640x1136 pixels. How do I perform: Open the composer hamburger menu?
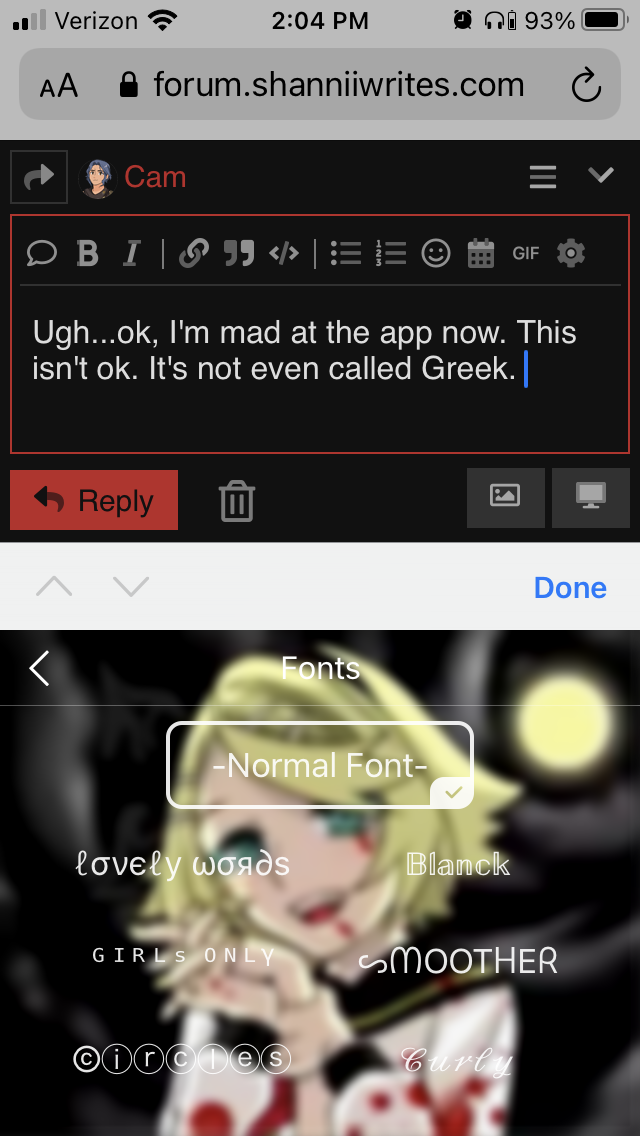543,176
